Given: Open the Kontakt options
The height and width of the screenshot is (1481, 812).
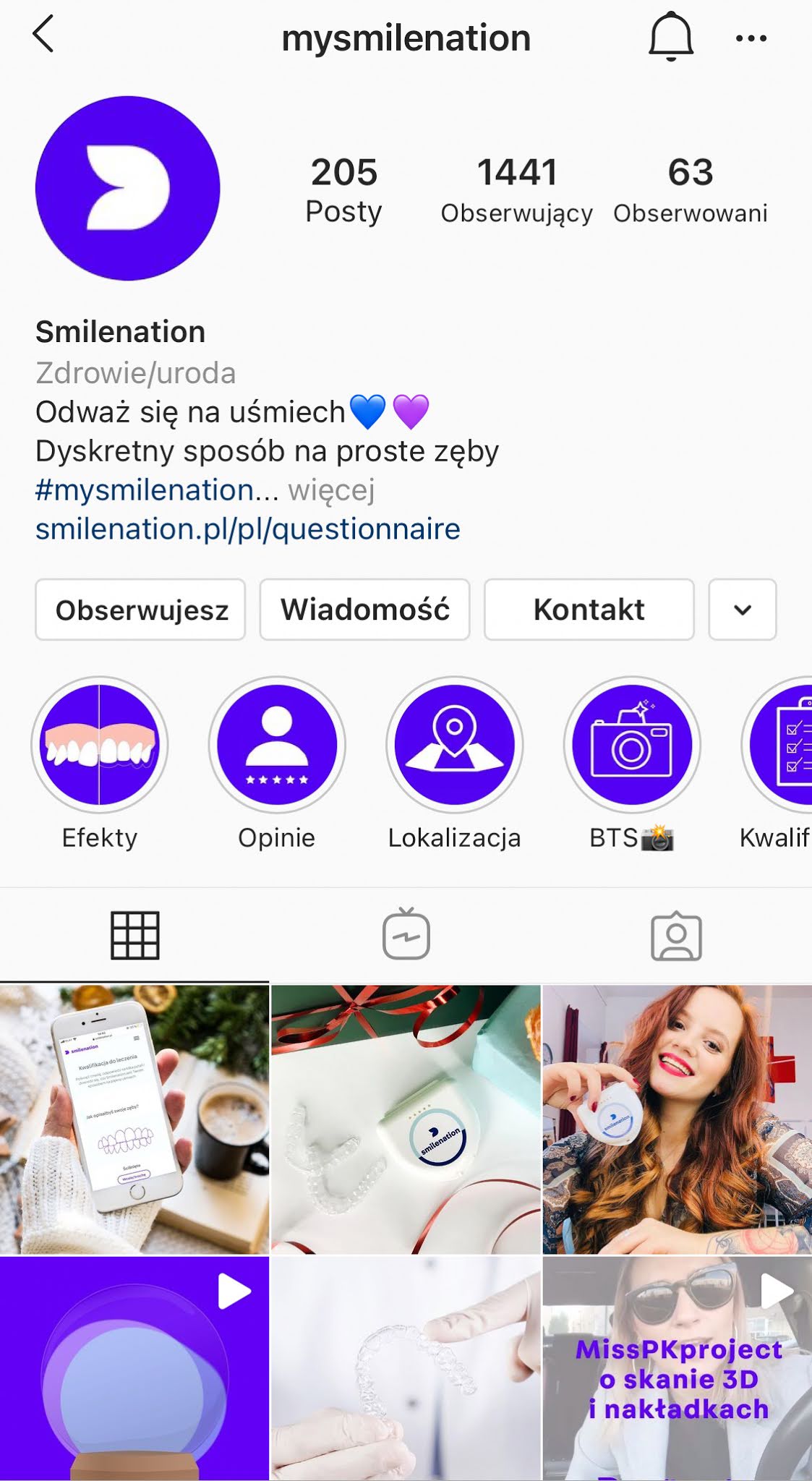Looking at the screenshot, I should [589, 610].
